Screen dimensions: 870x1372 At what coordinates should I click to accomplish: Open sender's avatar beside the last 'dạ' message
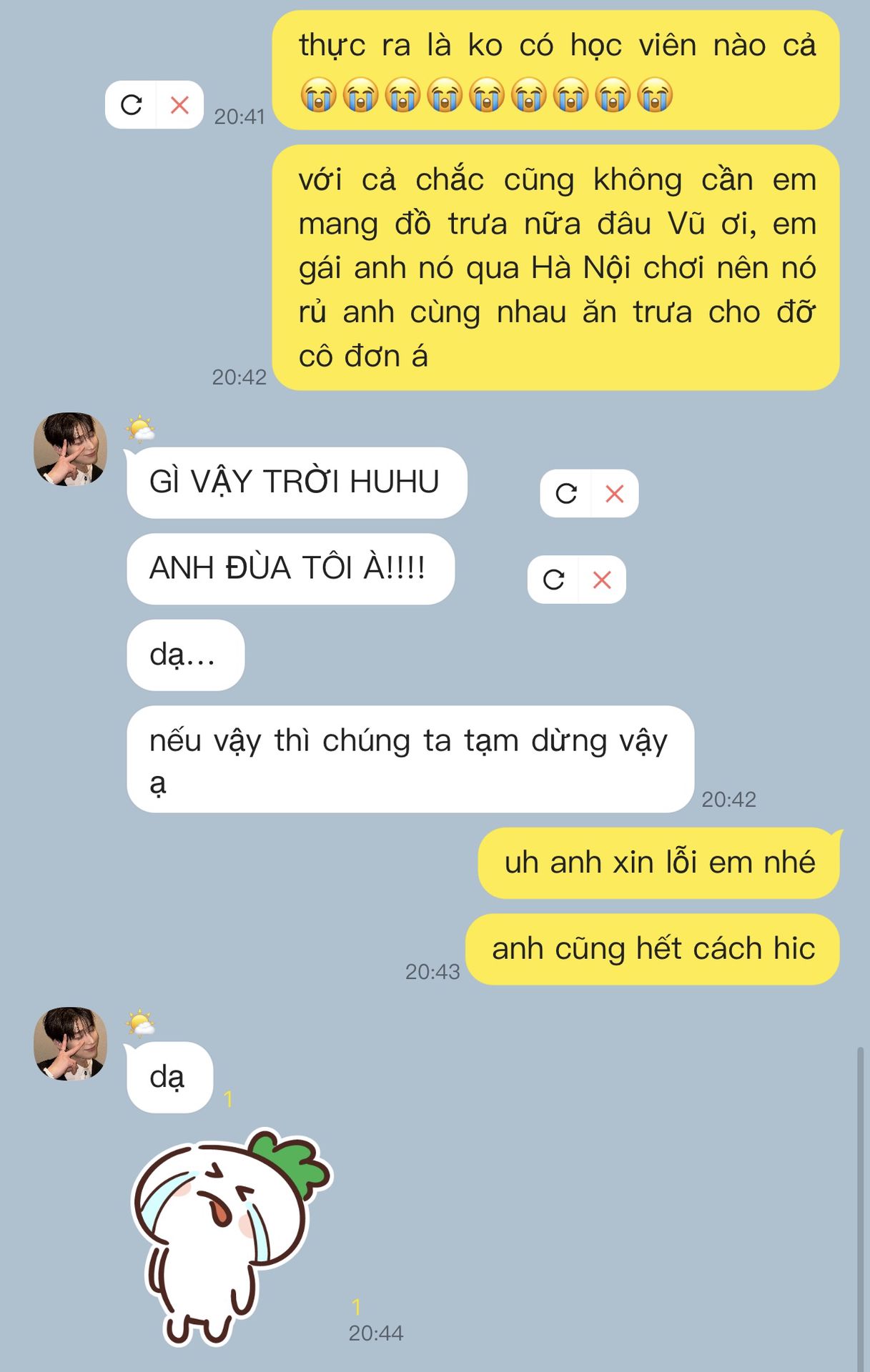(70, 1044)
